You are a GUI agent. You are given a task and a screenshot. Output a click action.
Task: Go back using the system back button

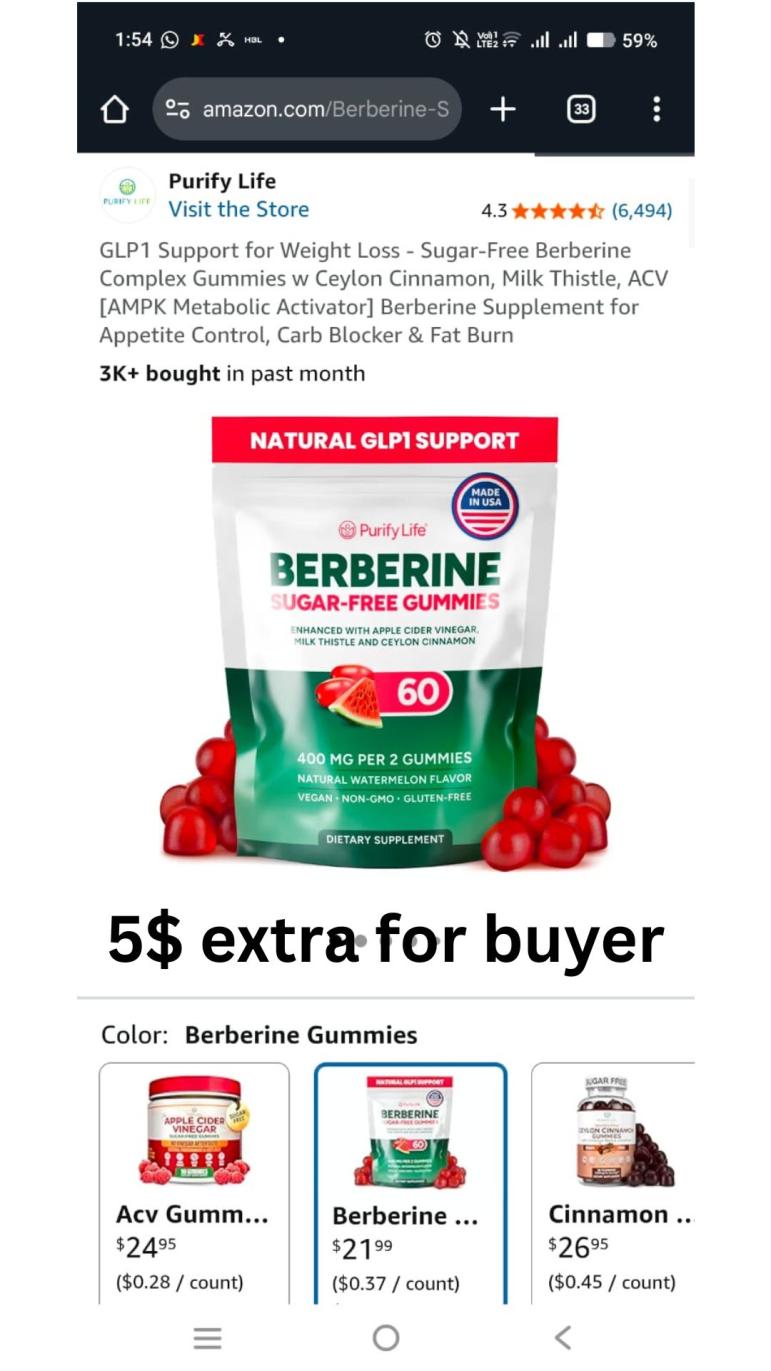563,1337
